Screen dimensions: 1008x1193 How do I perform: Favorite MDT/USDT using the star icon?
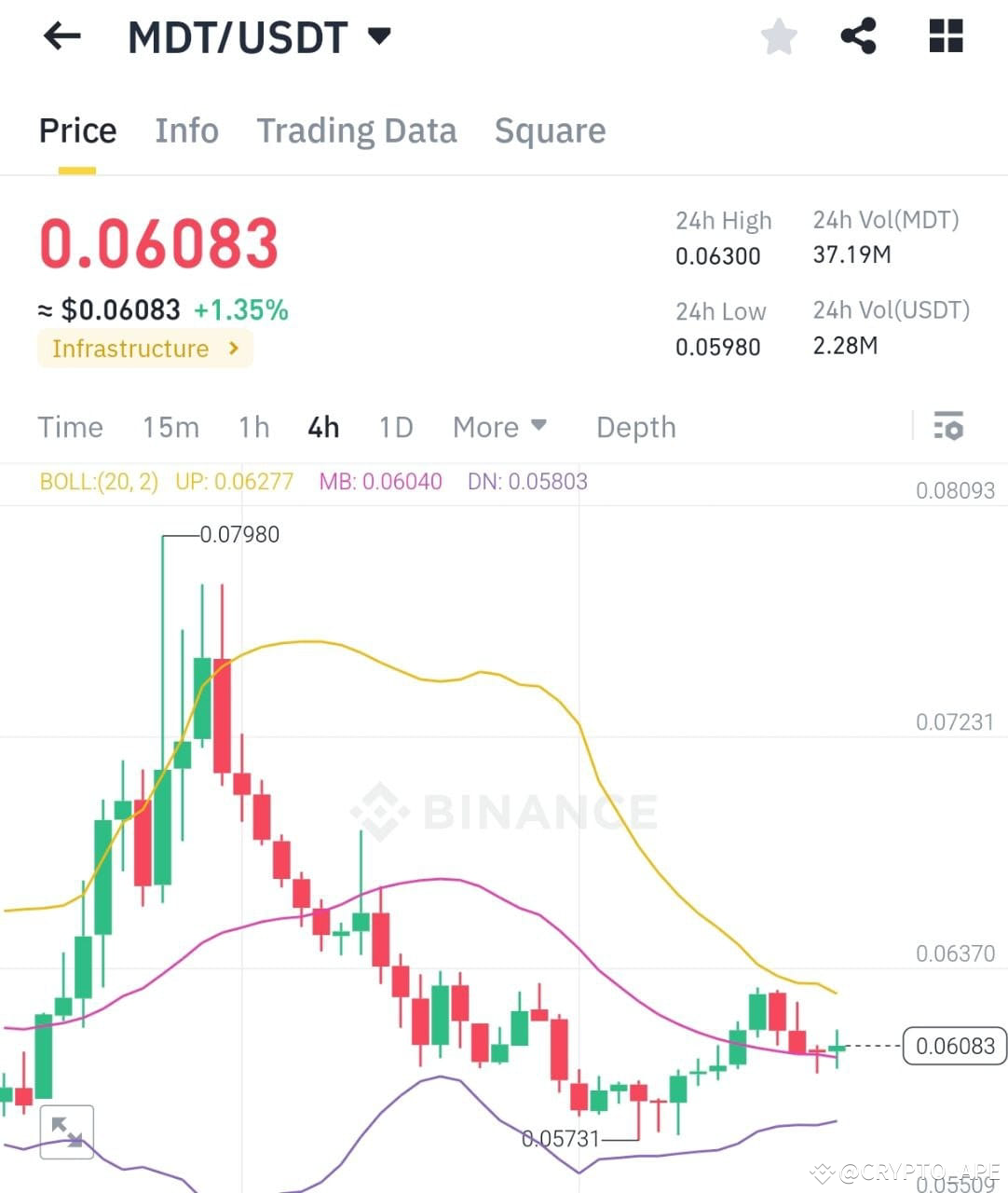pyautogui.click(x=779, y=37)
